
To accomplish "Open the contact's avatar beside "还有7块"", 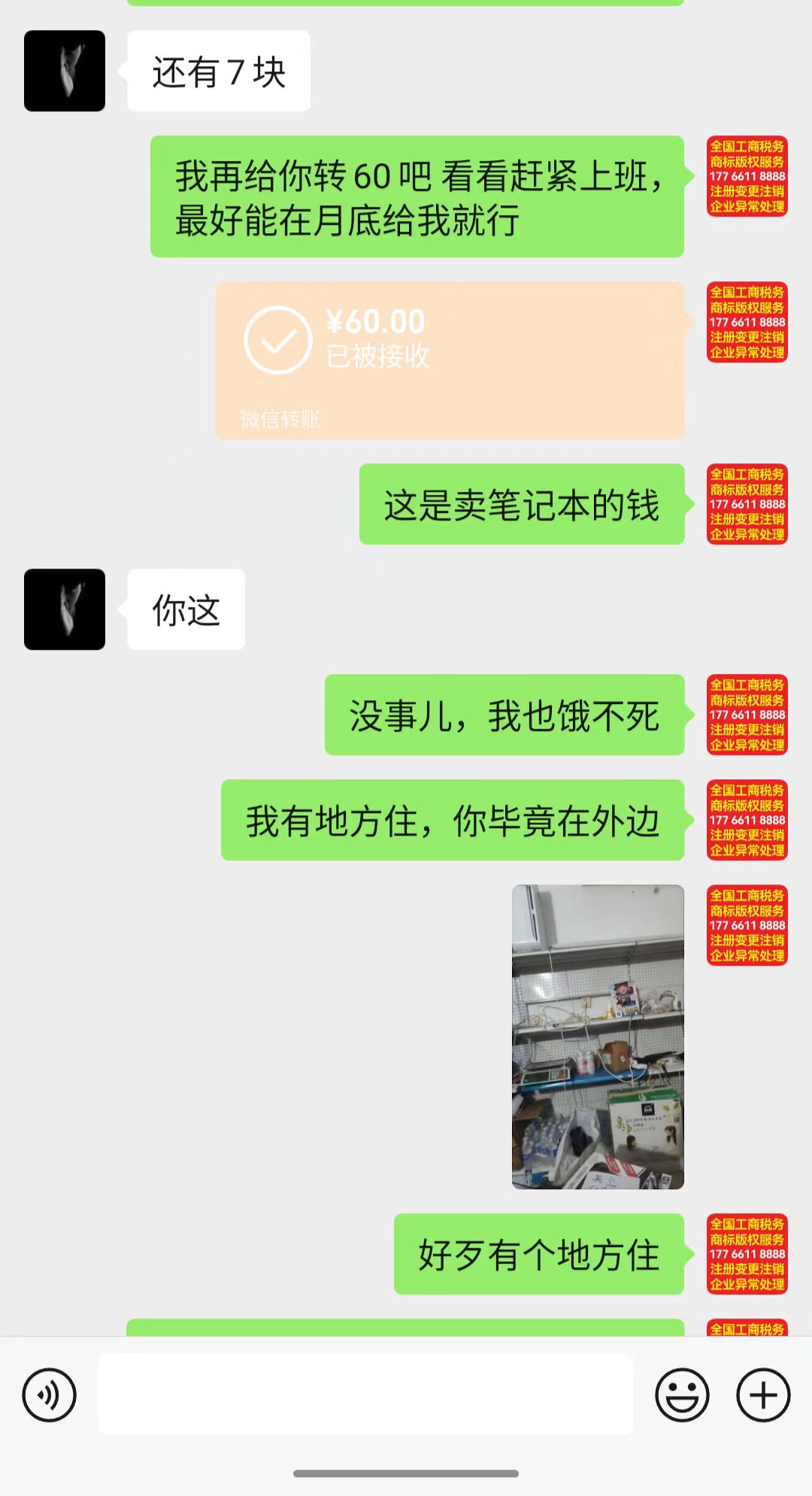I will click(65, 71).
